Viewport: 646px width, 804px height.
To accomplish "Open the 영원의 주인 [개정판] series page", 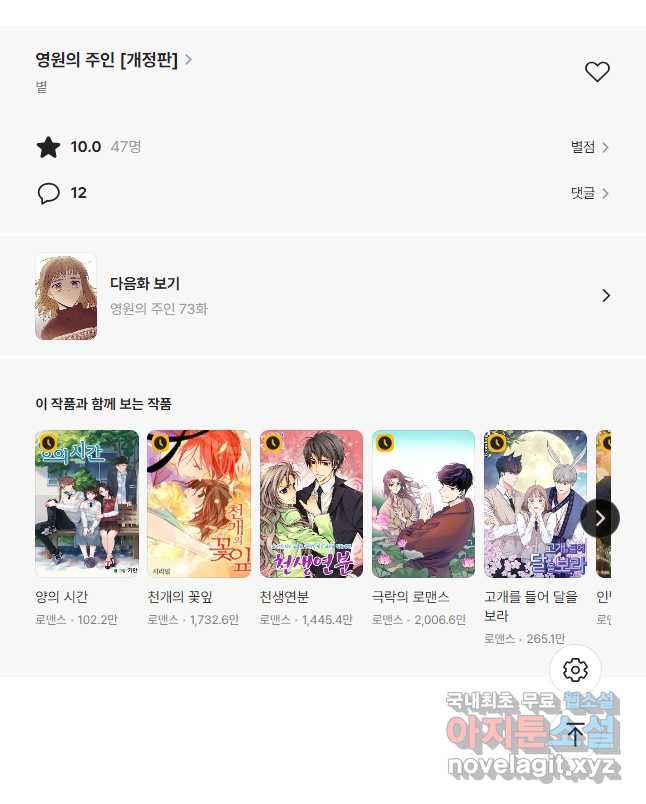I will (113, 60).
